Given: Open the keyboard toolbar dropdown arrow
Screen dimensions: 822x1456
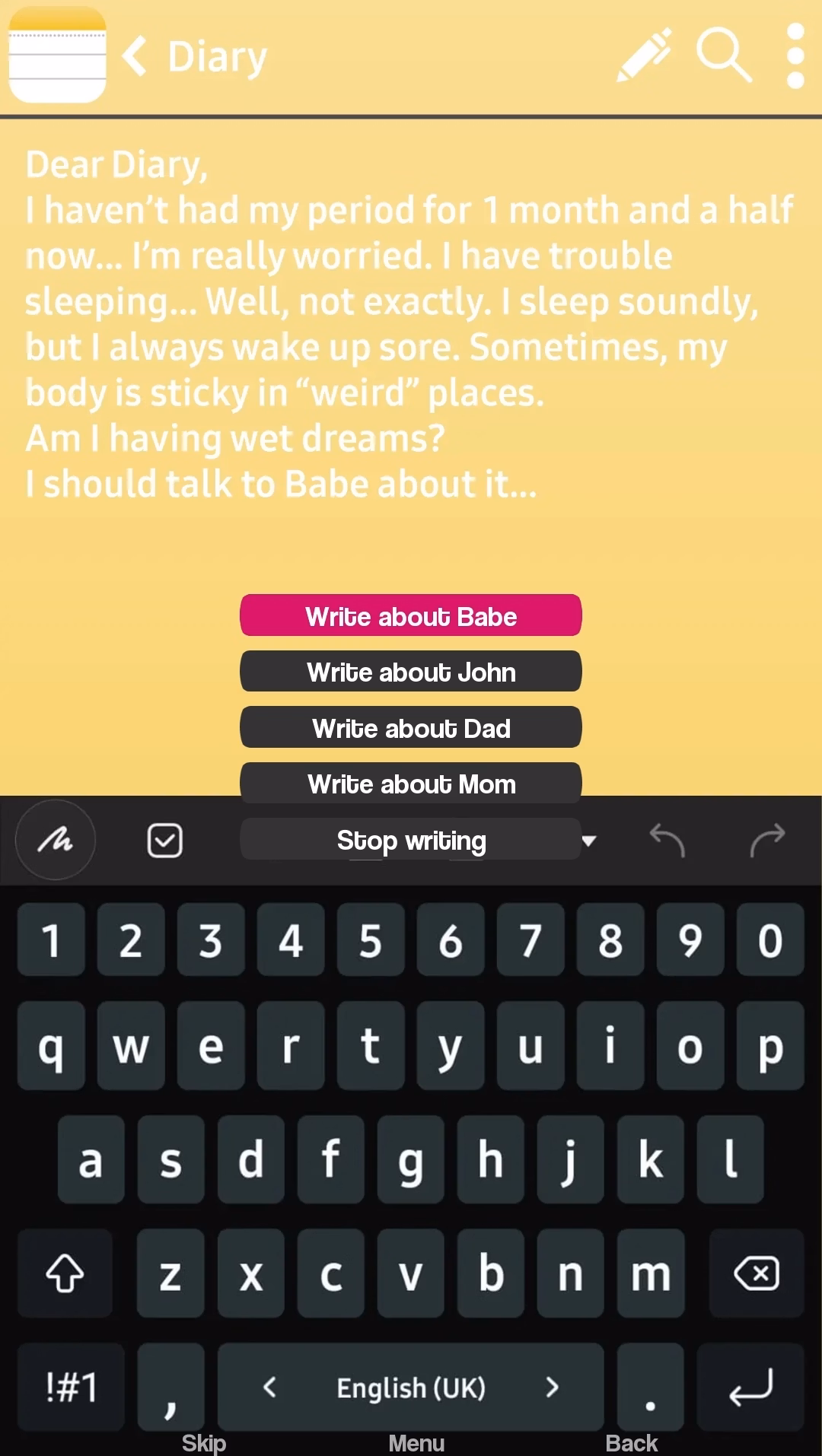Looking at the screenshot, I should pos(589,841).
